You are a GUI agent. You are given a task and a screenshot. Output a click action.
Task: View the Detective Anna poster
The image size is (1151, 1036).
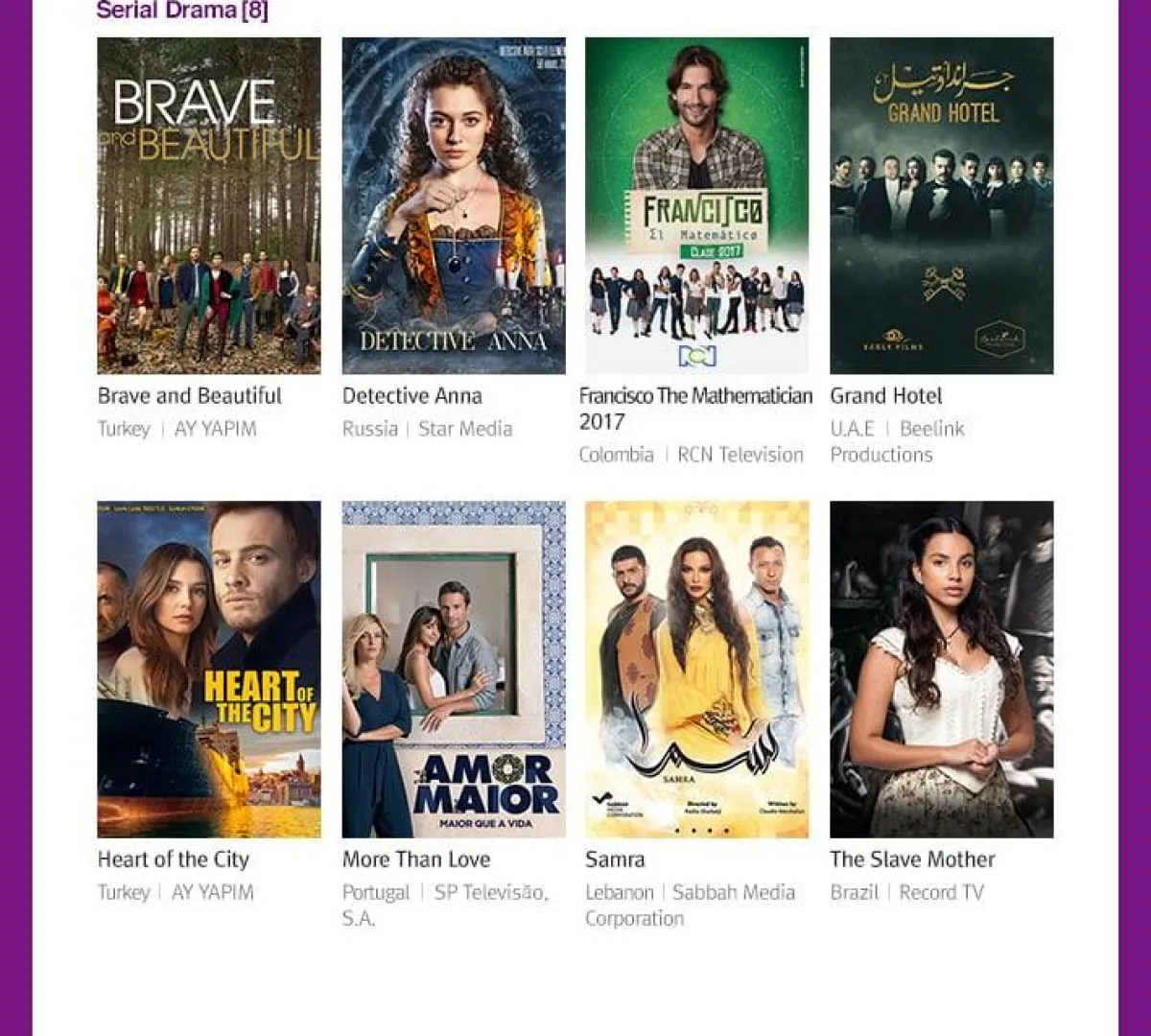(x=453, y=206)
